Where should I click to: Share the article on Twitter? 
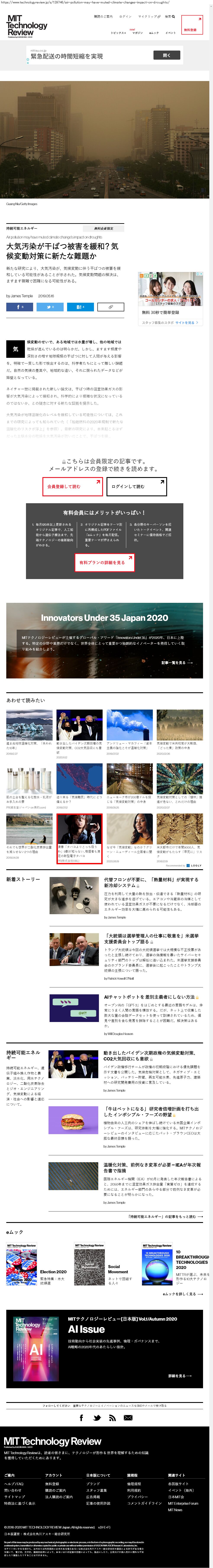coord(50,307)
